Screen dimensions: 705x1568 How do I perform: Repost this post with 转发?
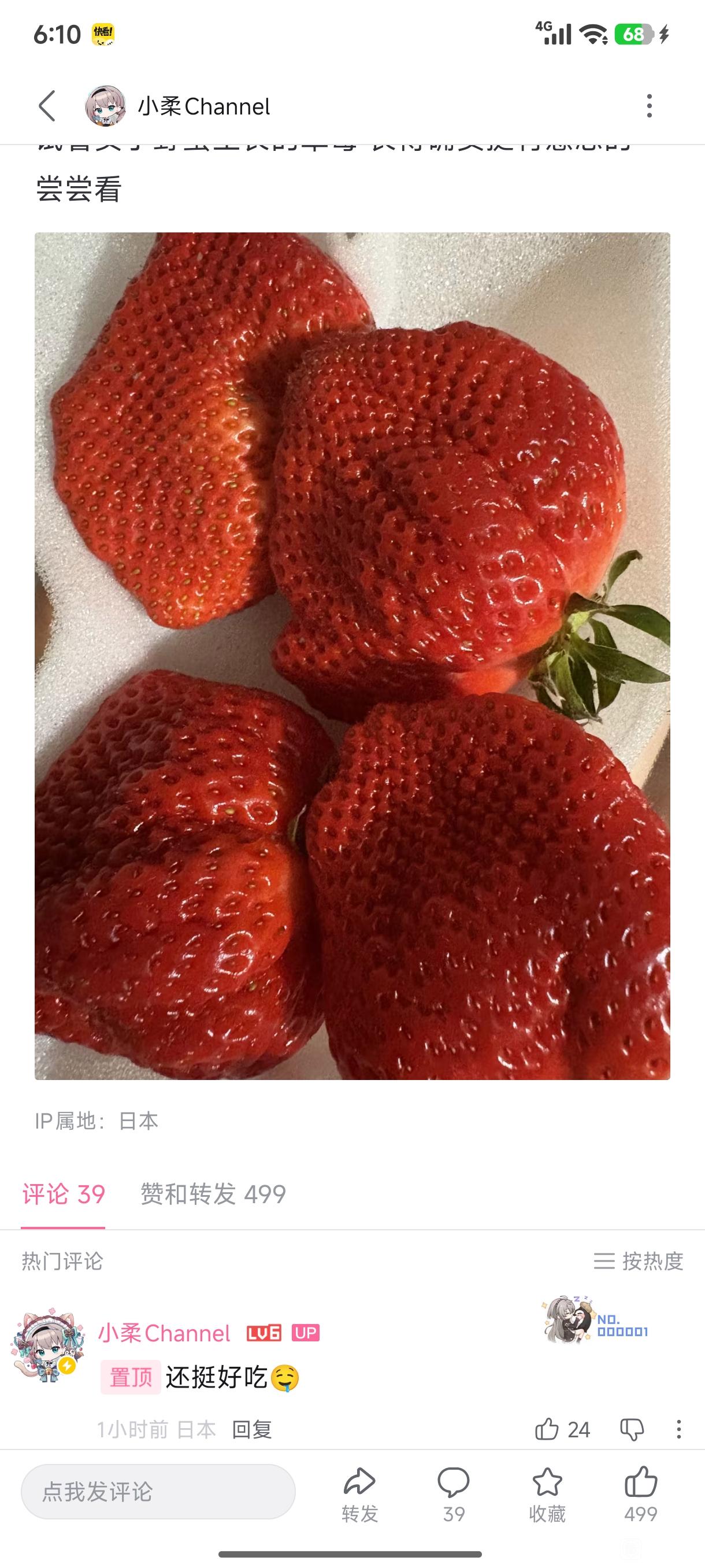(x=359, y=1493)
